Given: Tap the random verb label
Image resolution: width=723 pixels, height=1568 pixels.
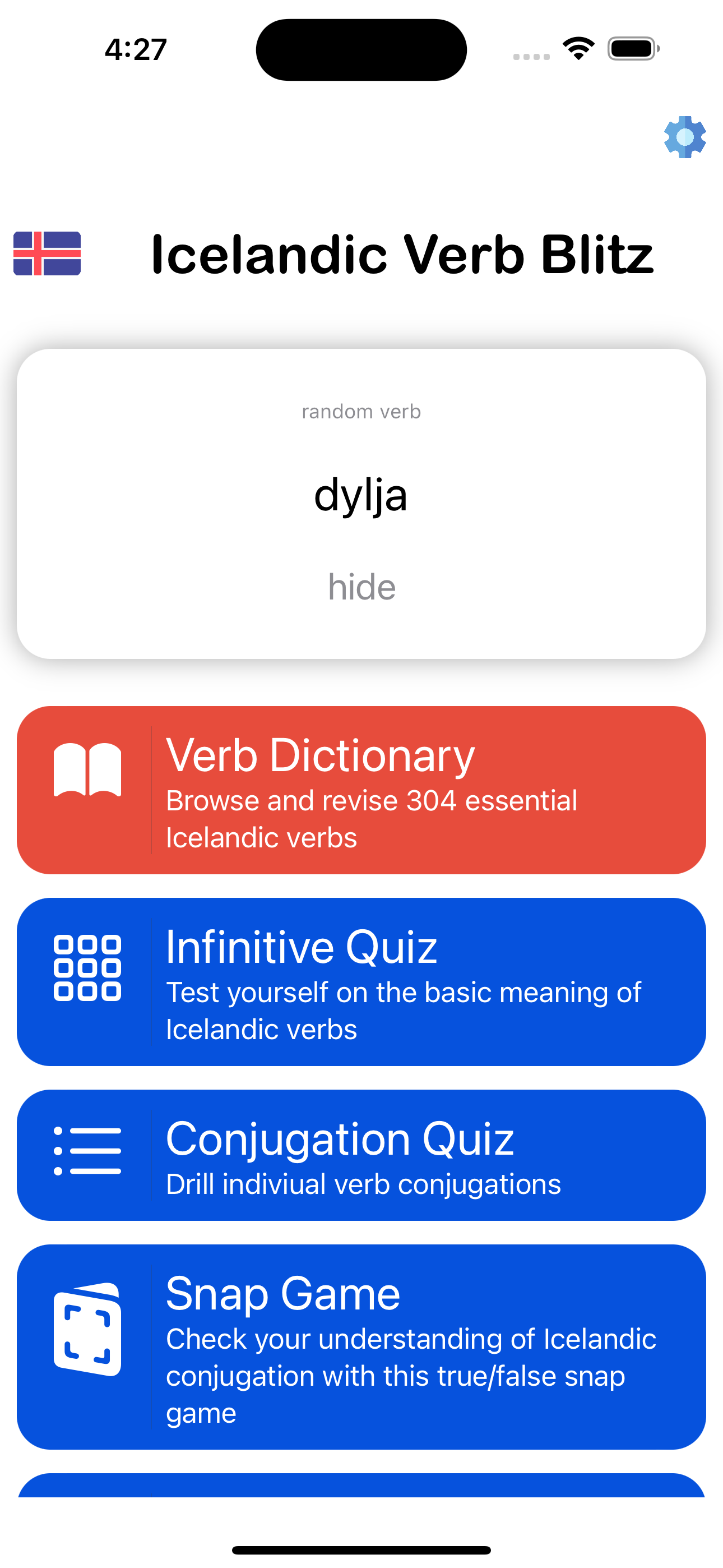Looking at the screenshot, I should click(361, 411).
